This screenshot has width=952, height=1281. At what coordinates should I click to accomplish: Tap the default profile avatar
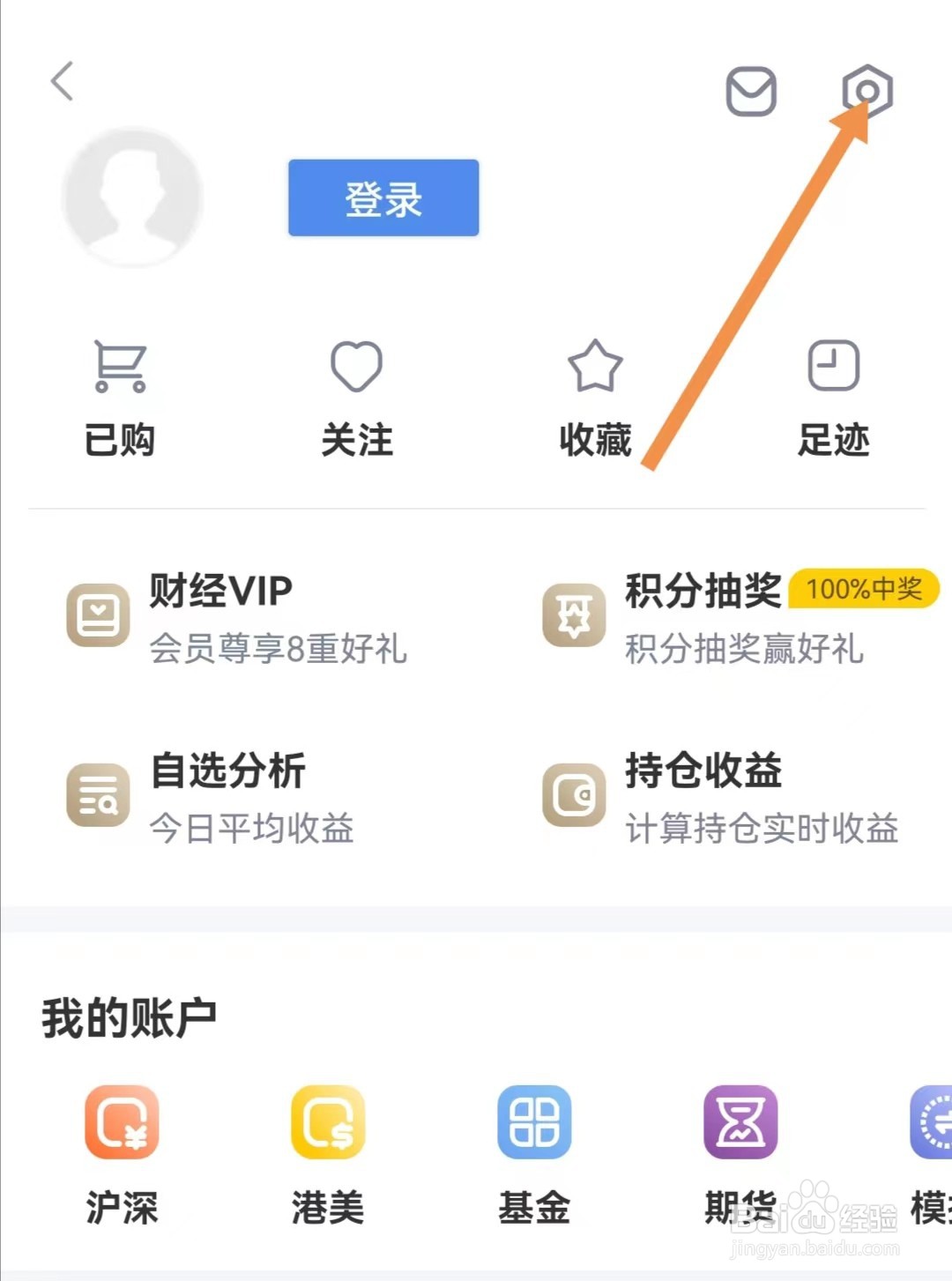(132, 197)
